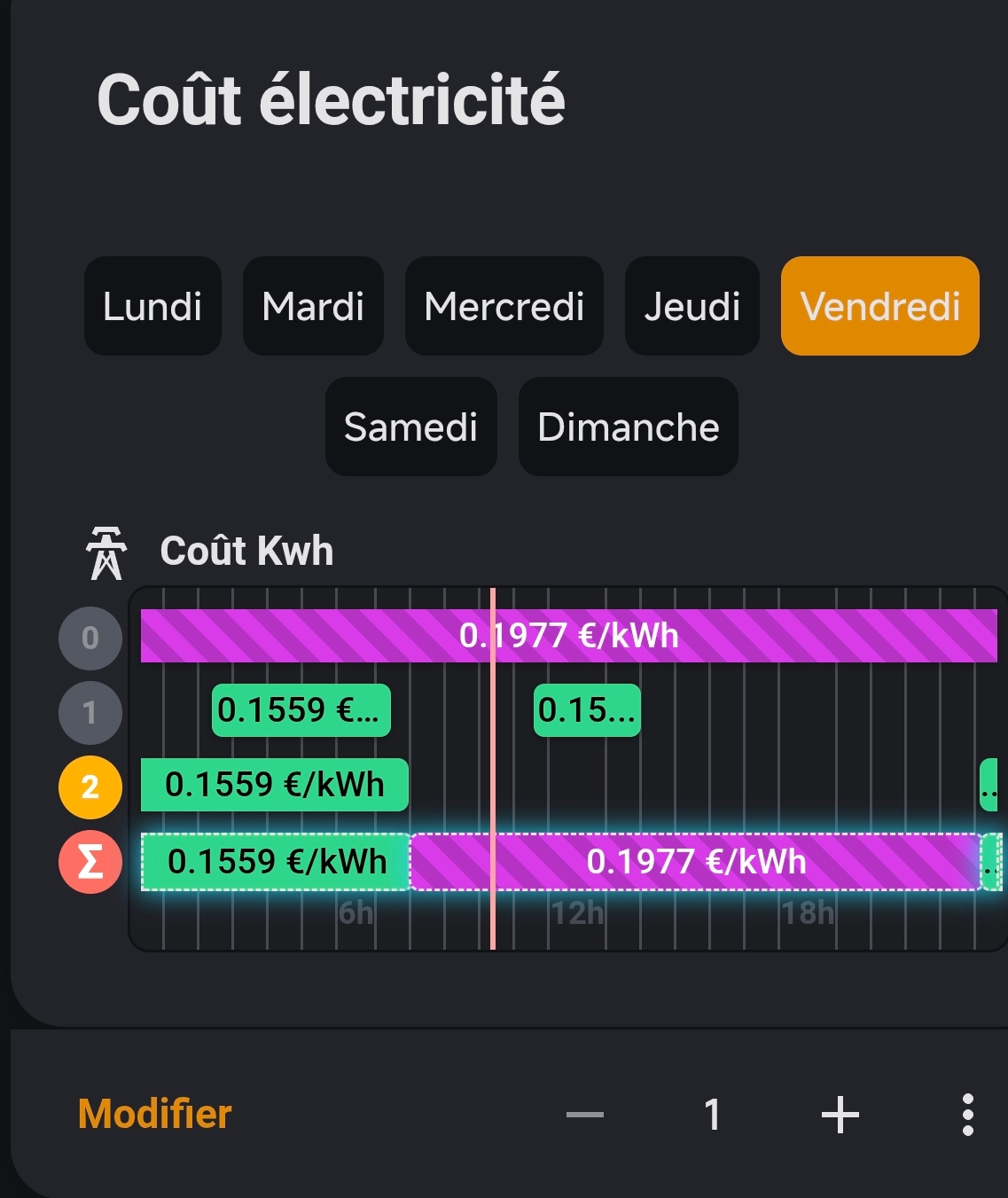Select schedule layer 0
This screenshot has width=1008, height=1198.
tap(90, 638)
